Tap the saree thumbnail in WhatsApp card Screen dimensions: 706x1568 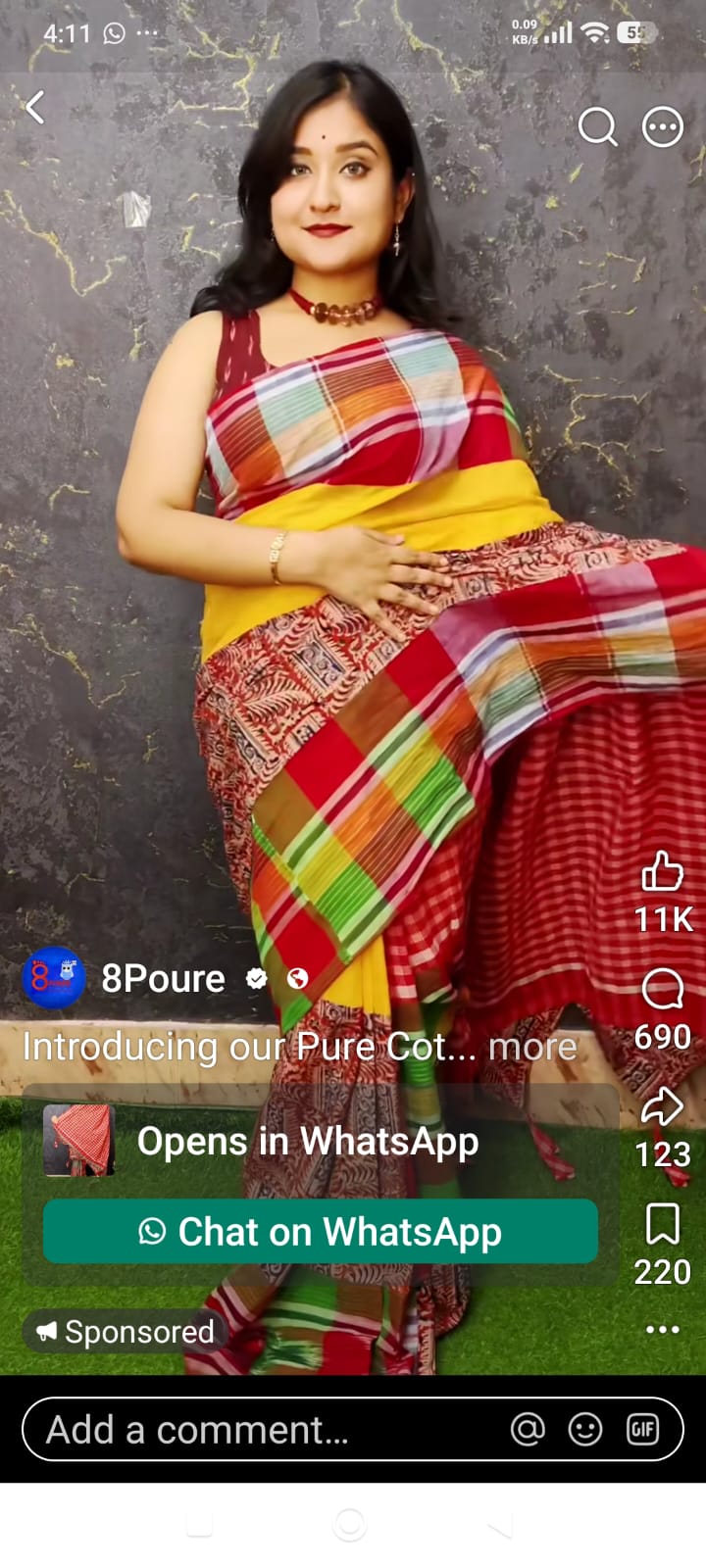(x=78, y=1141)
